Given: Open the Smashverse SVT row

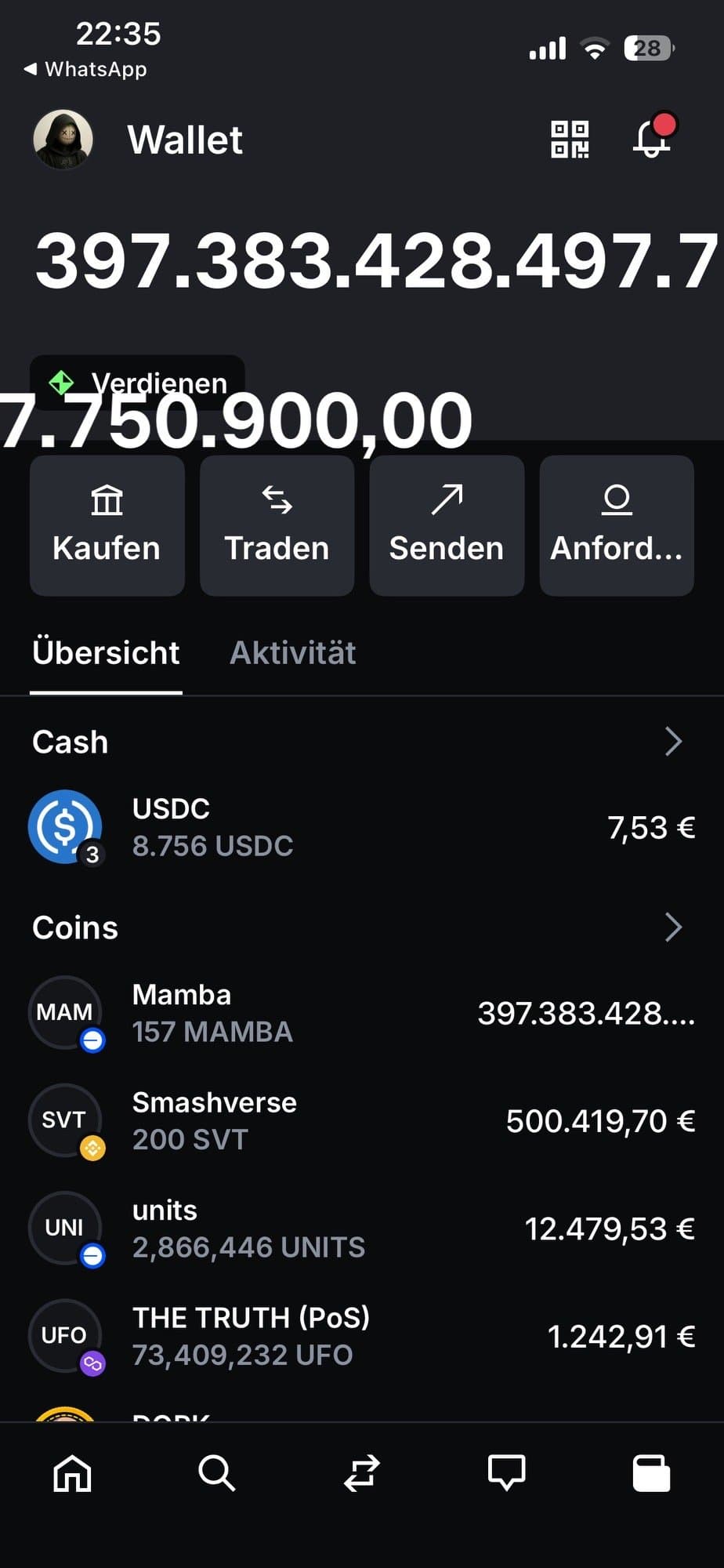Looking at the screenshot, I should tap(360, 1120).
